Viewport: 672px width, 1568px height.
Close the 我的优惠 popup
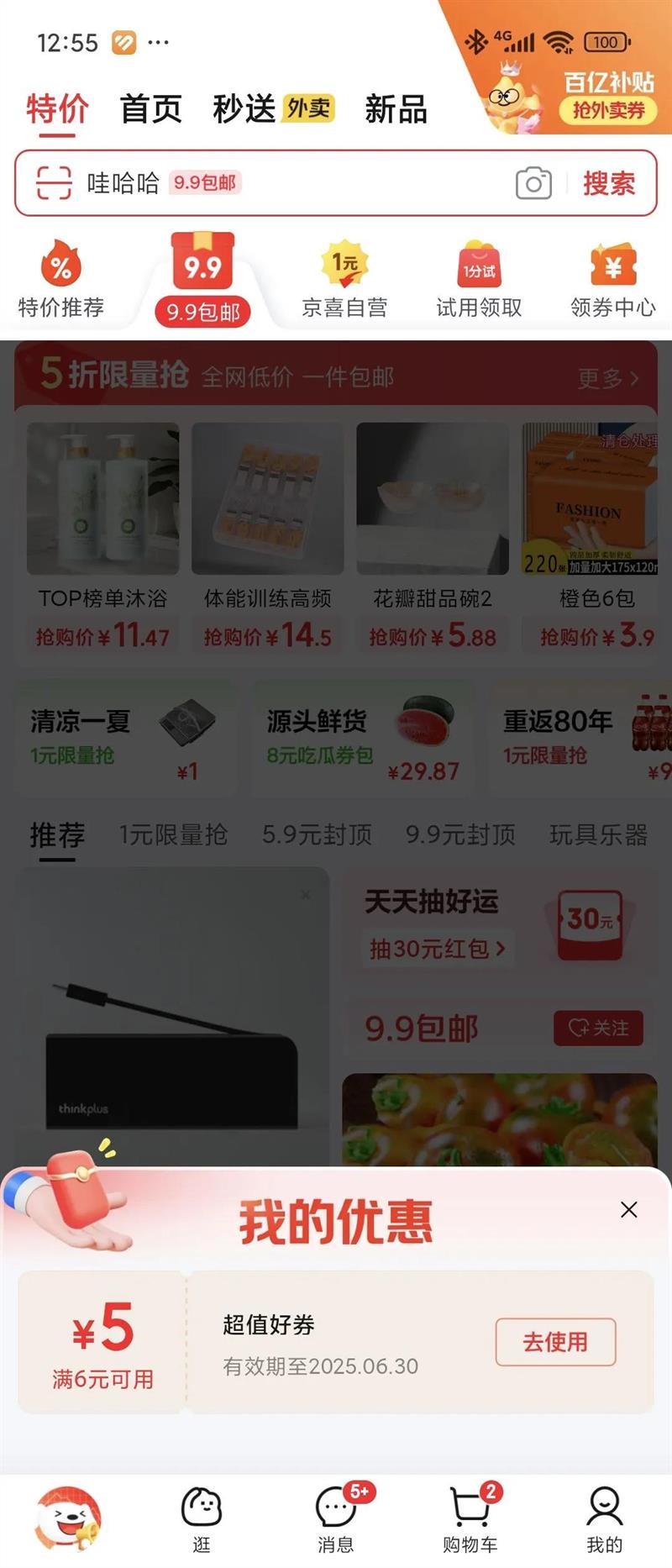628,1209
